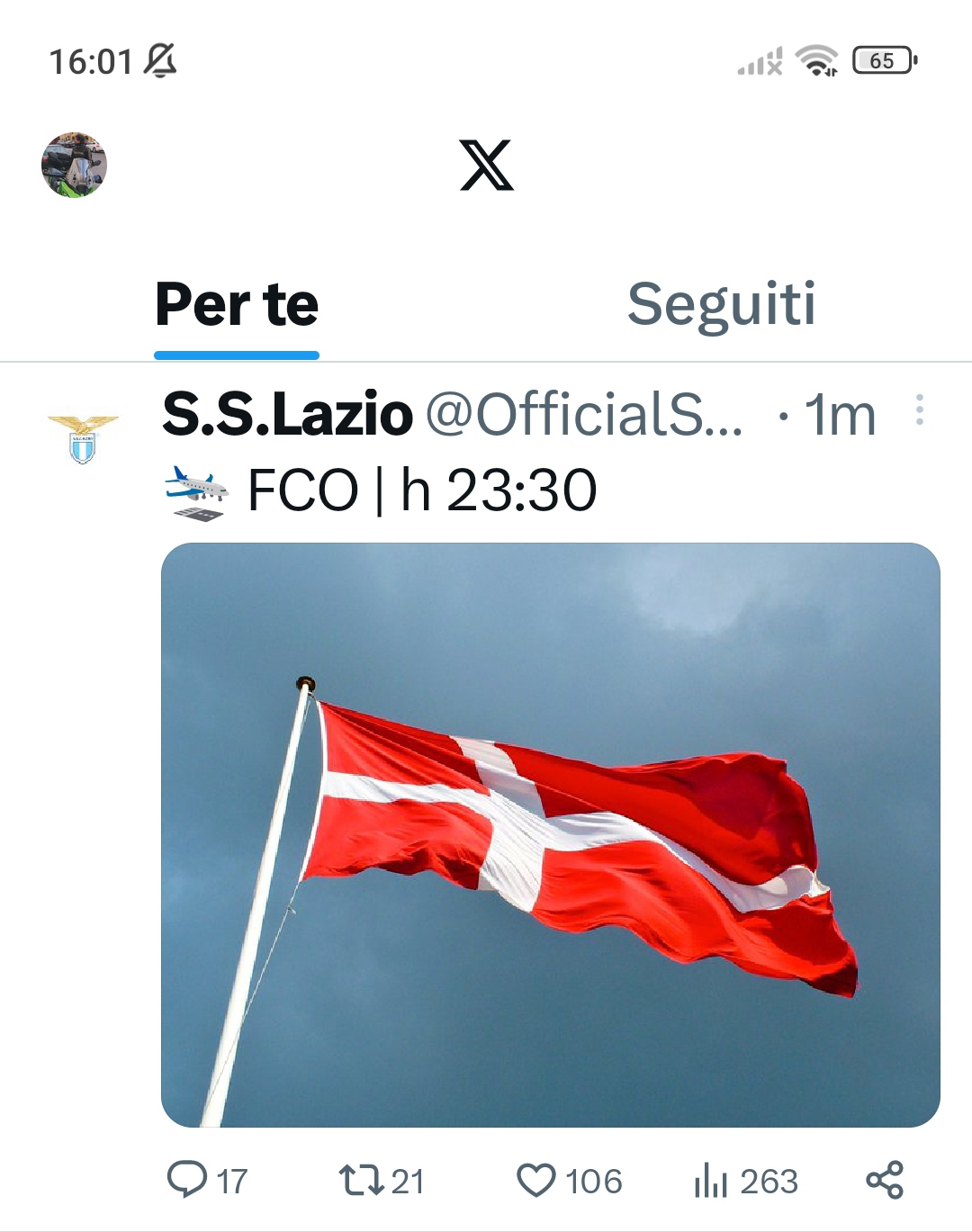The height and width of the screenshot is (1232, 972).
Task: Select the Per te tab
Action: (237, 304)
